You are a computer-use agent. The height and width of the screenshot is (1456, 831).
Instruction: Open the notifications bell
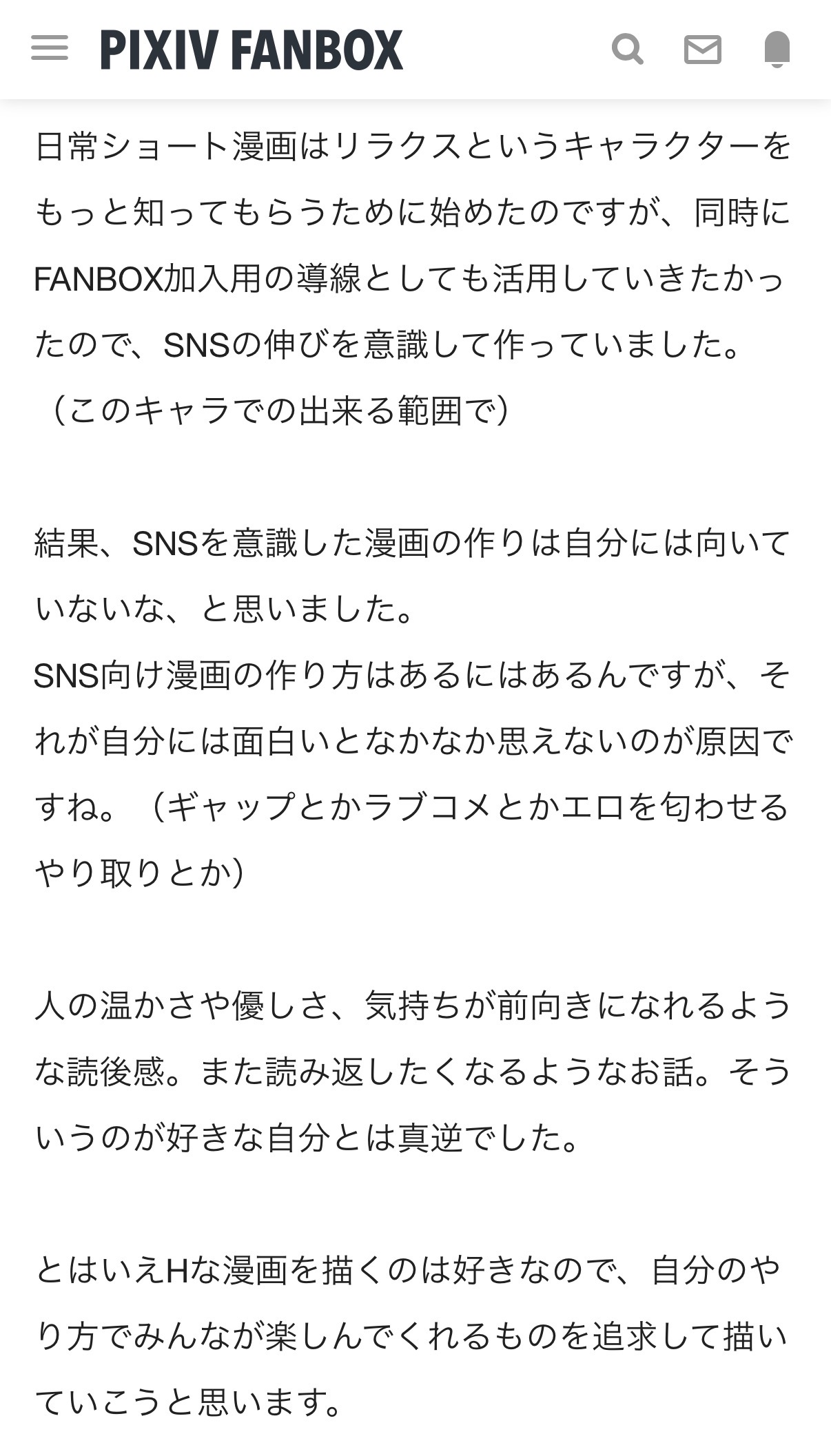tap(777, 50)
